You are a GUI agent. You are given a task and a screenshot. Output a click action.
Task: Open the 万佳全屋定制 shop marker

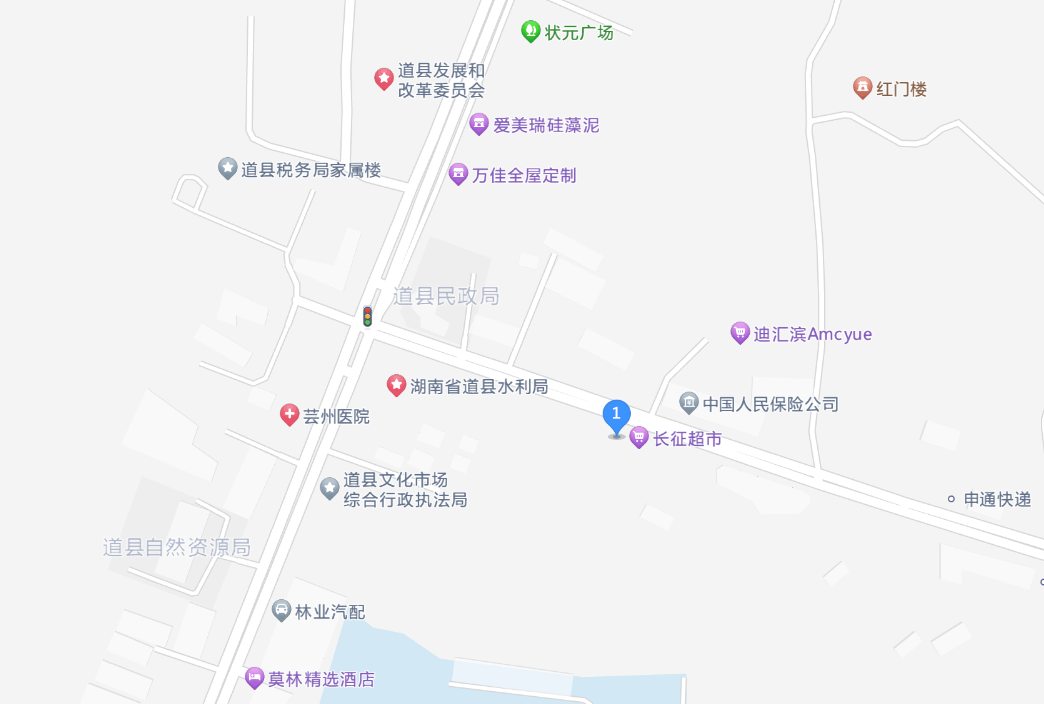(458, 174)
